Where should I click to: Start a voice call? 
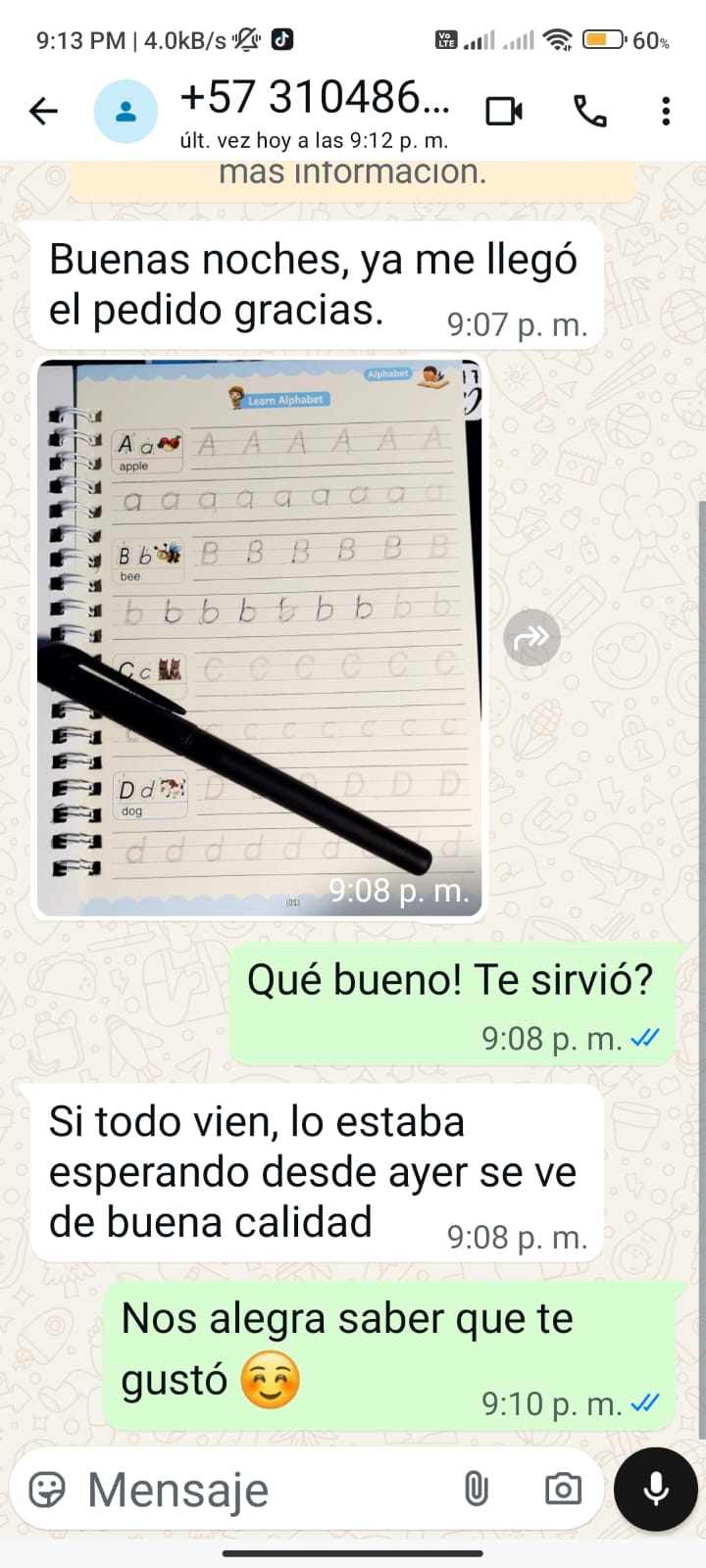click(x=589, y=112)
